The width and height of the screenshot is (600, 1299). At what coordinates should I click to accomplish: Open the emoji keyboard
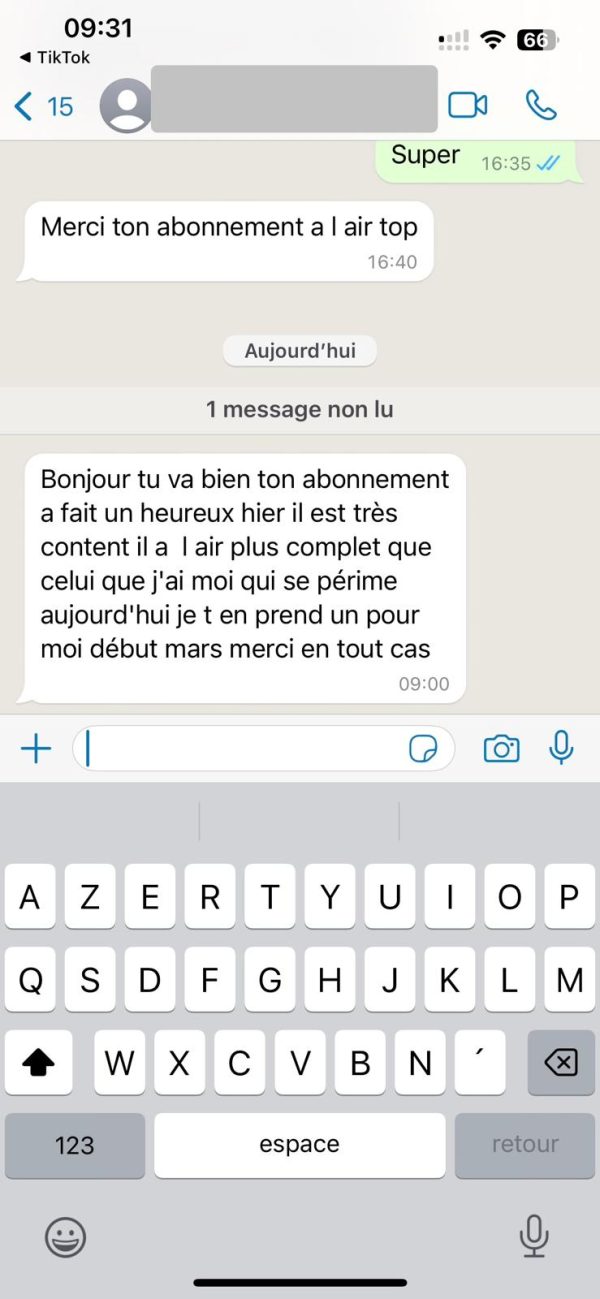(66, 1238)
